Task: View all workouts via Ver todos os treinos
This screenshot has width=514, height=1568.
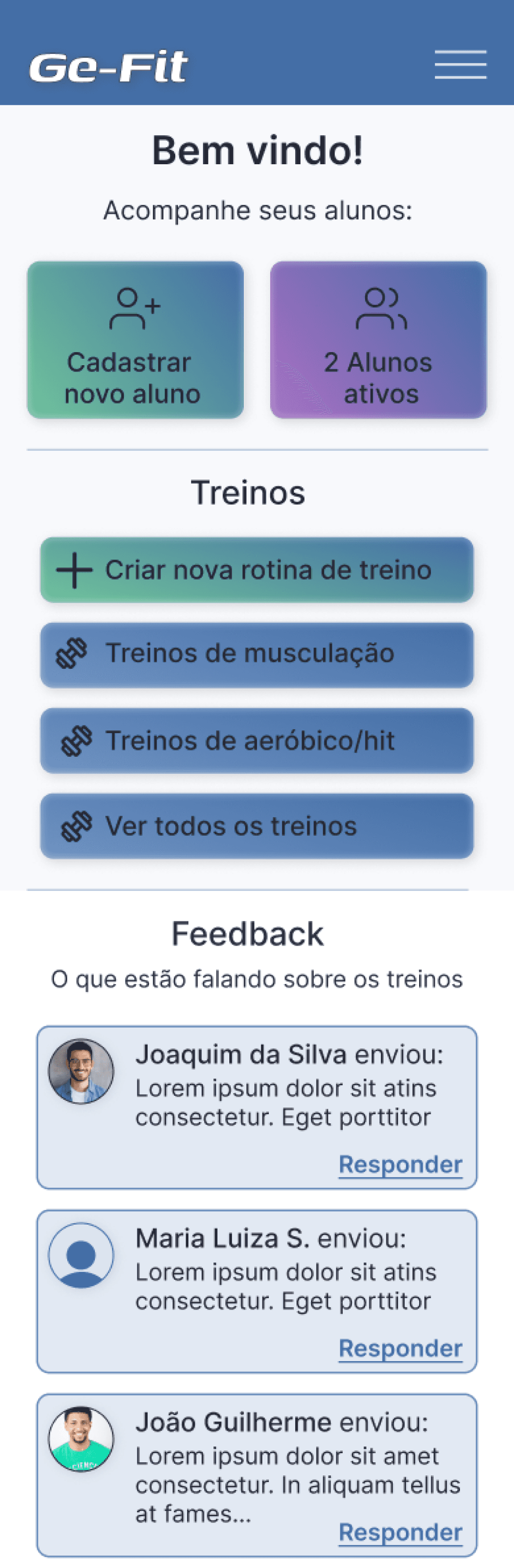Action: tap(257, 825)
